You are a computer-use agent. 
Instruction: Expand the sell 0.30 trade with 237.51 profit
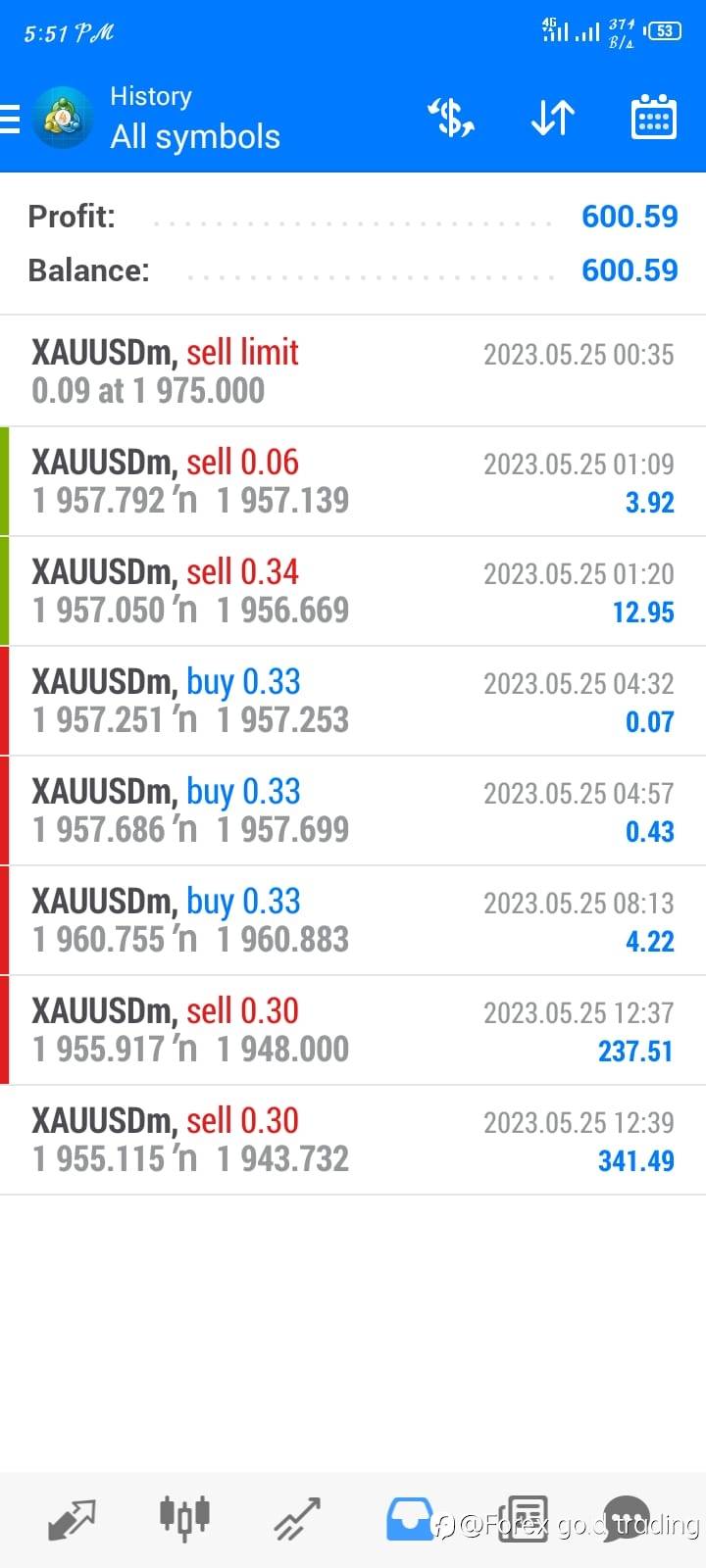point(353,1030)
